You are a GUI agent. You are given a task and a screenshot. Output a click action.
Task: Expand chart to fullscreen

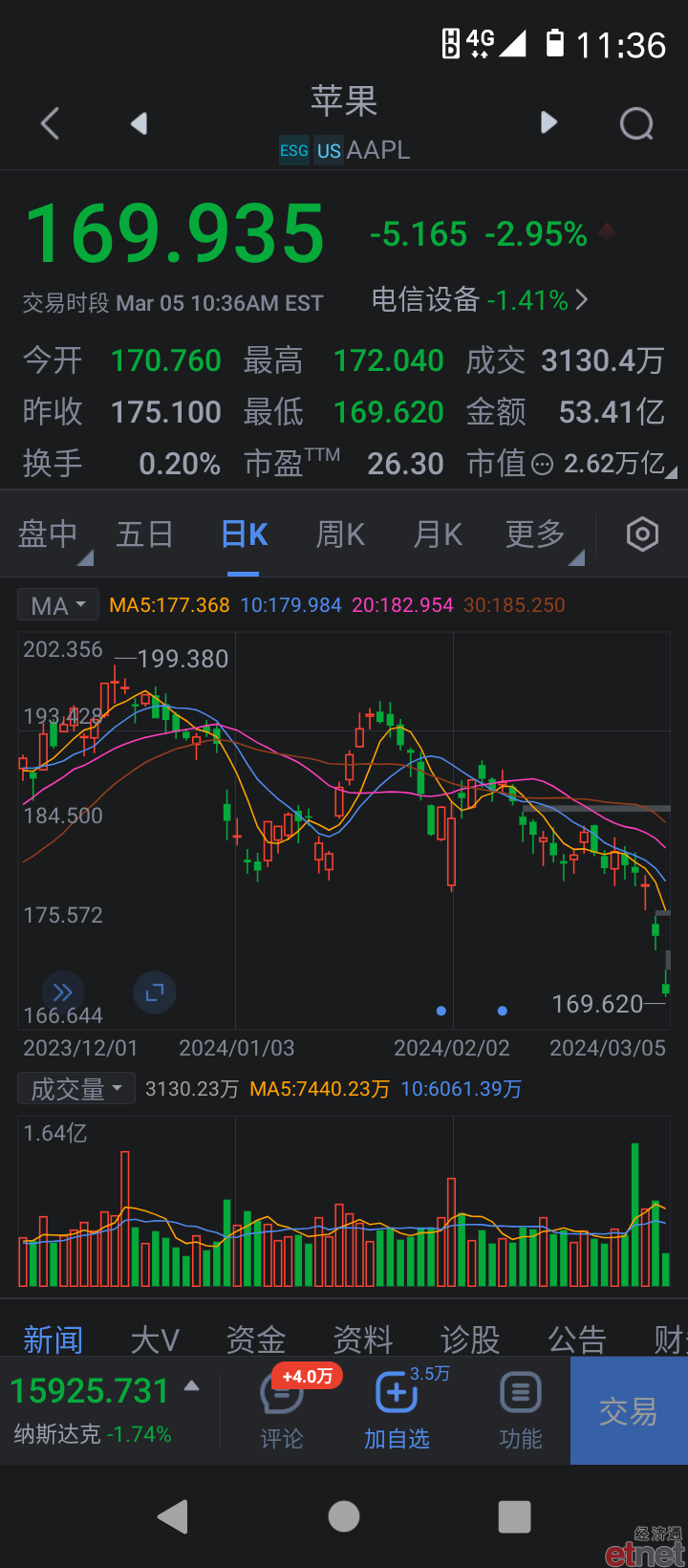click(x=155, y=992)
